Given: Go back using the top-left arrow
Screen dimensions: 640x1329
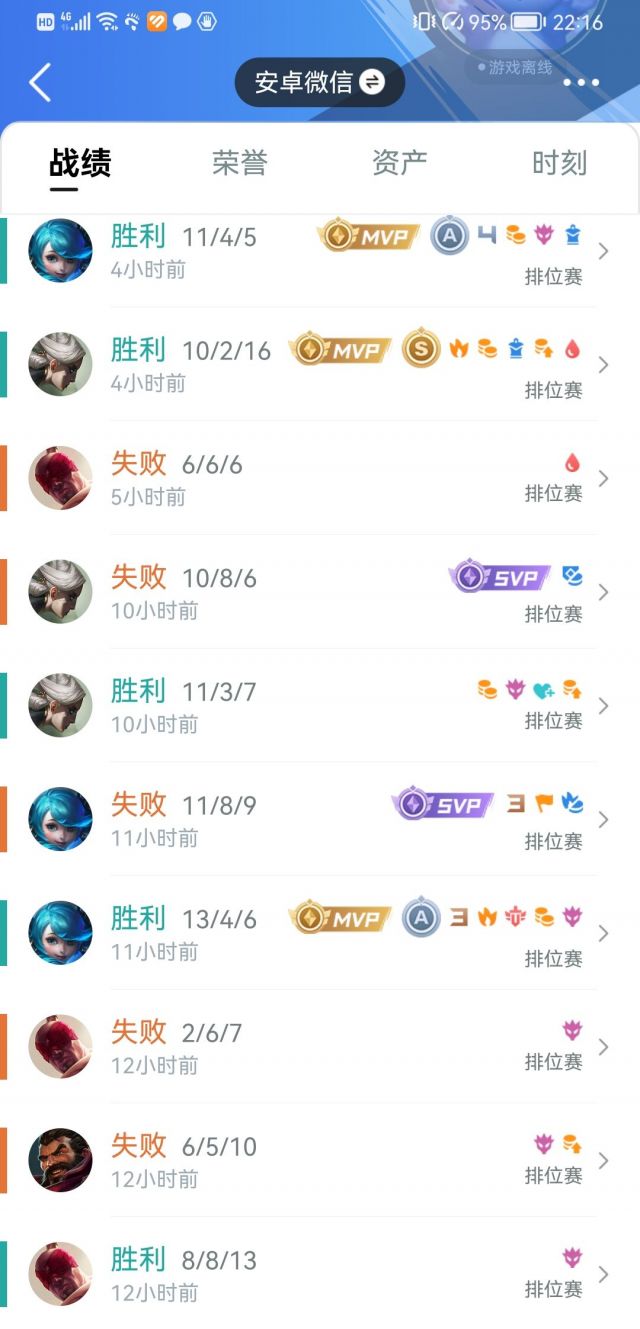Looking at the screenshot, I should pos(40,83).
